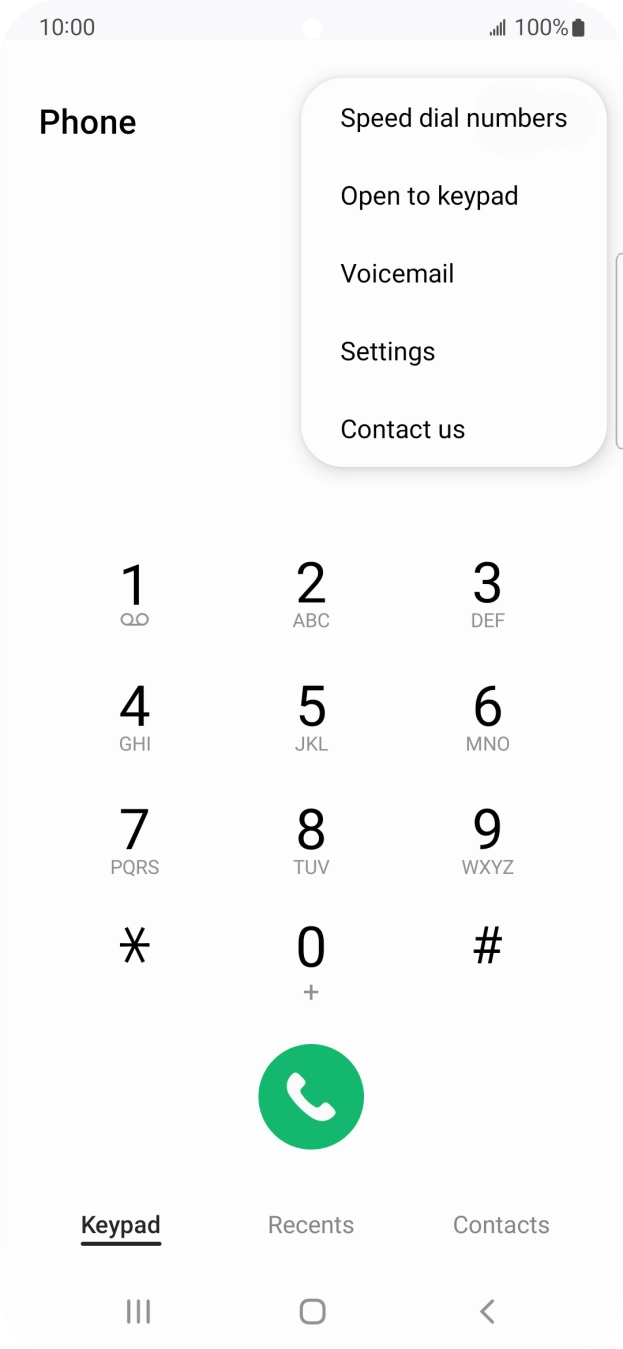Tap the 2 ABC key
The height and width of the screenshot is (1349, 623).
[311, 593]
